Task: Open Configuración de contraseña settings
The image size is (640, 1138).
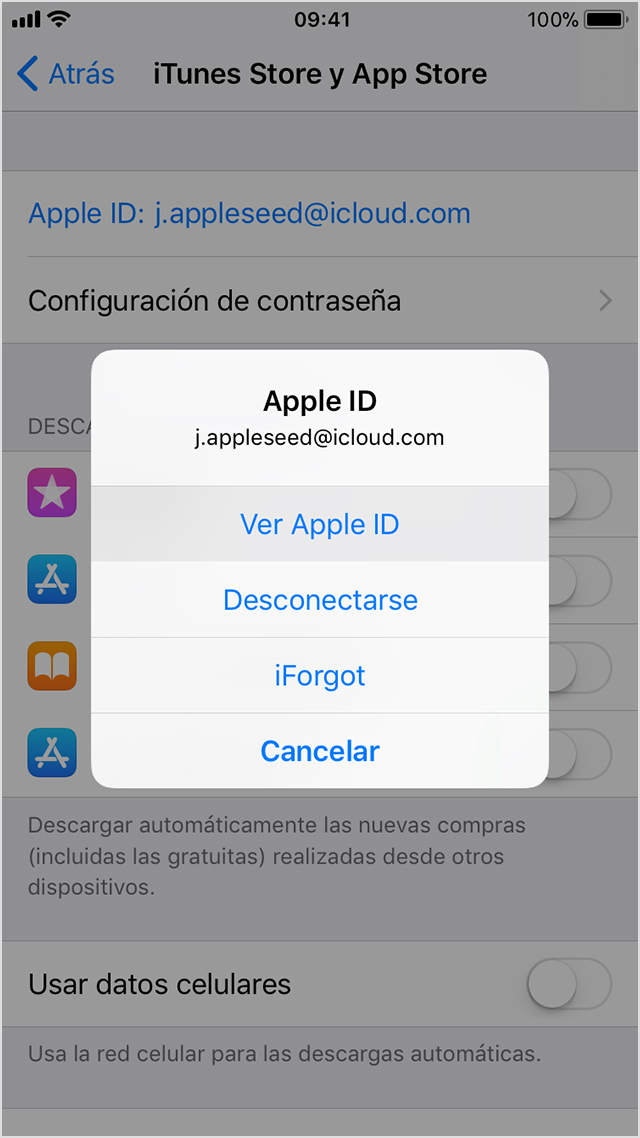Action: pyautogui.click(x=320, y=300)
